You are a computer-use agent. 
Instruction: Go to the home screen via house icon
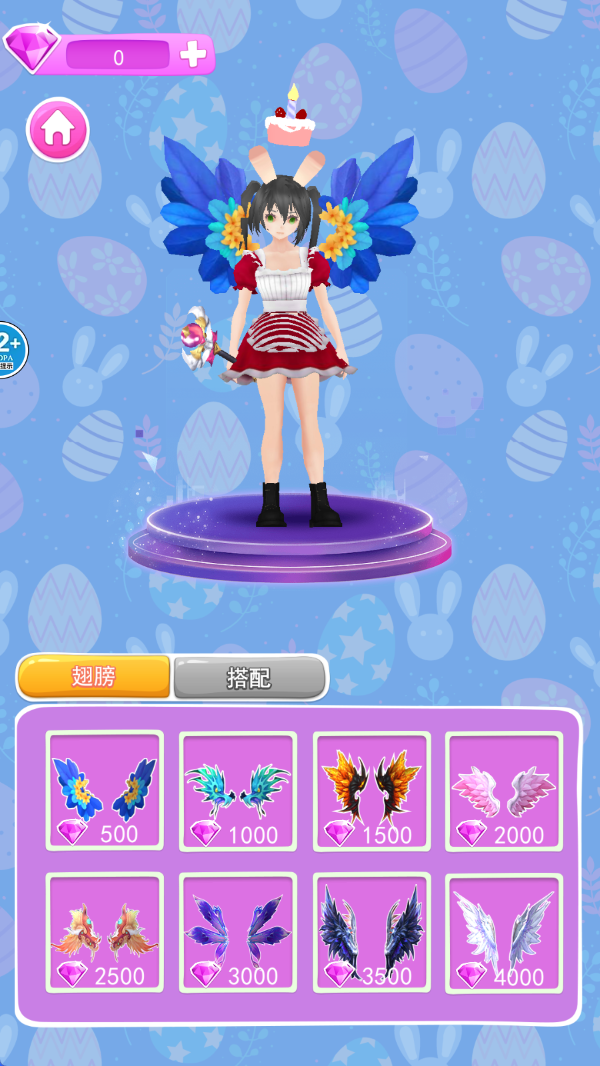tap(57, 129)
